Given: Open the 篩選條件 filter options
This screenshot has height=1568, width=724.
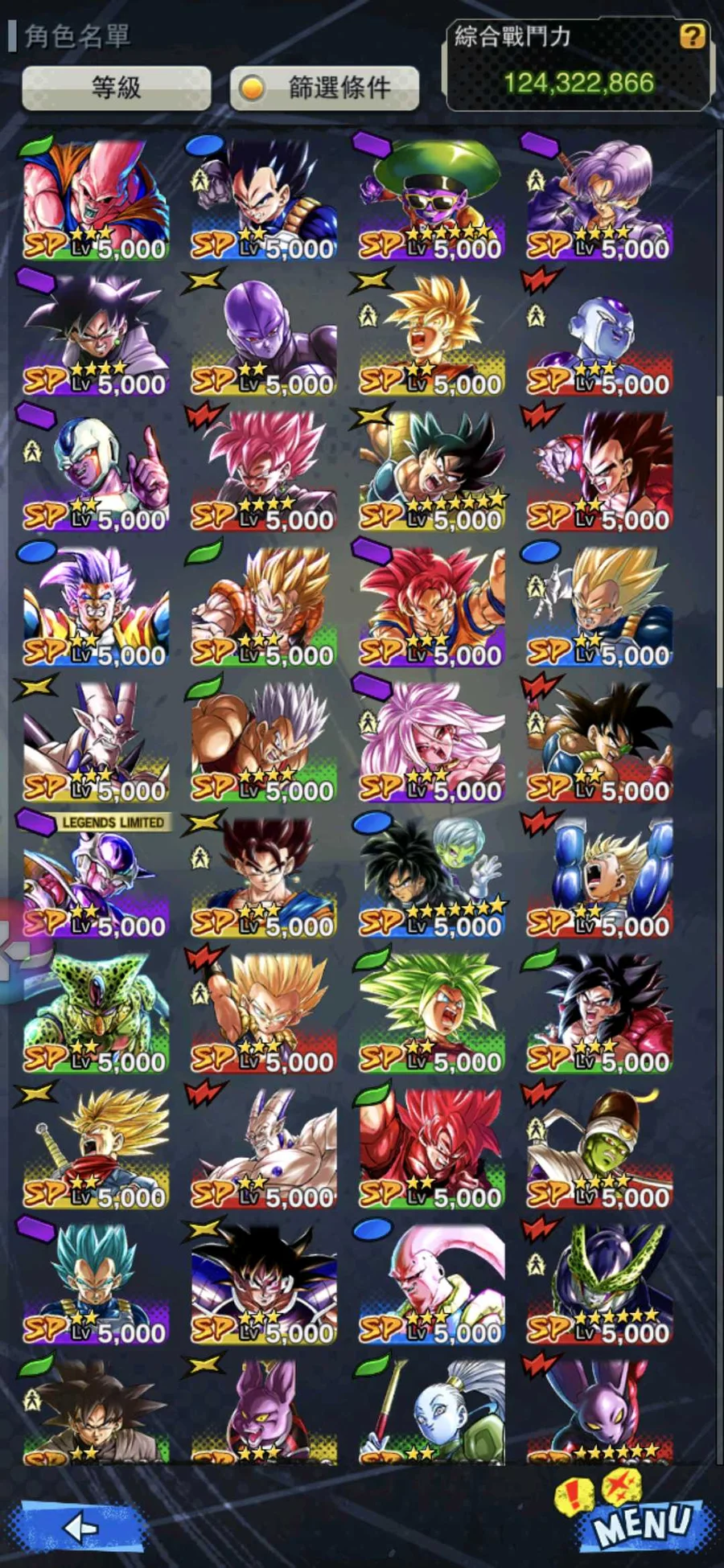Looking at the screenshot, I should tap(324, 87).
